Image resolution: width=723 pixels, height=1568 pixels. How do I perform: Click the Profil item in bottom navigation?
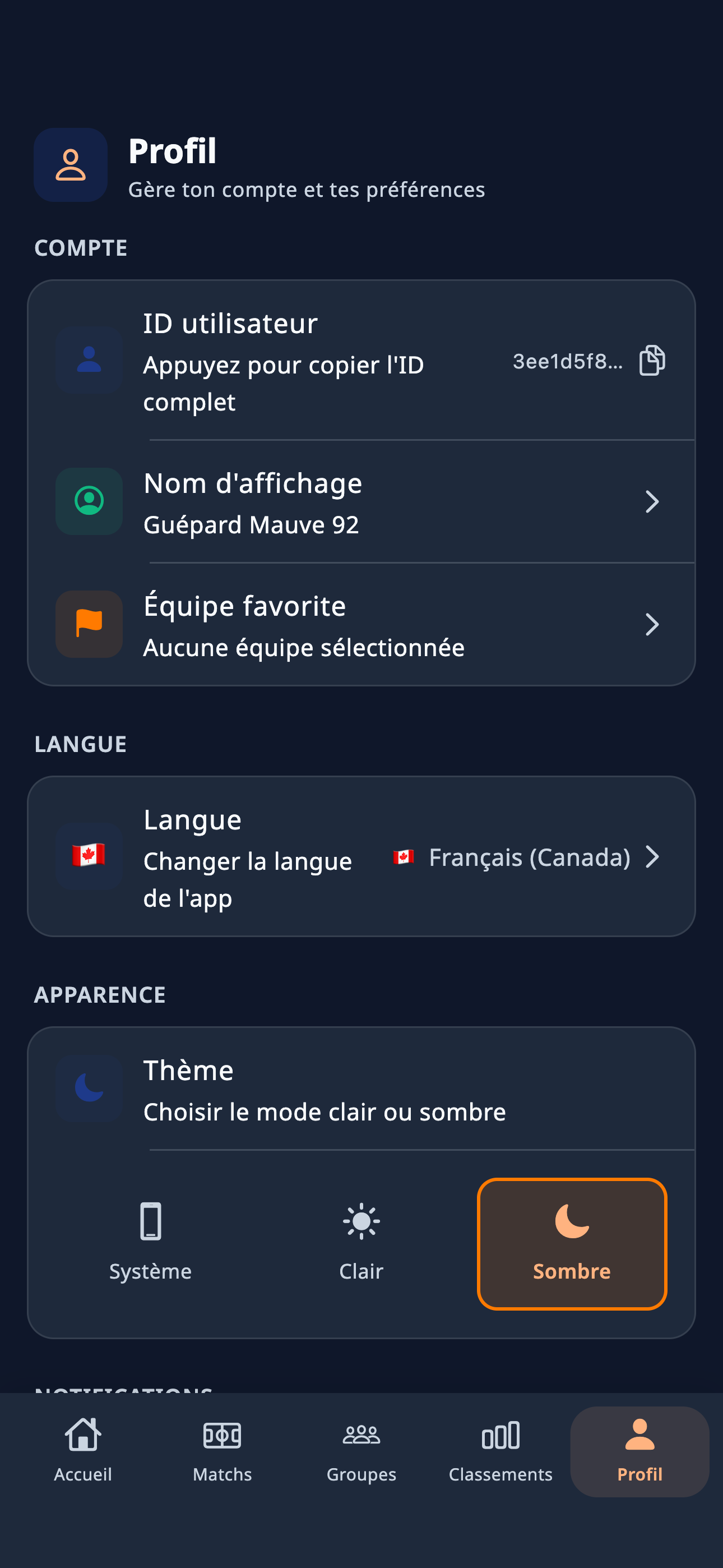tap(639, 1452)
